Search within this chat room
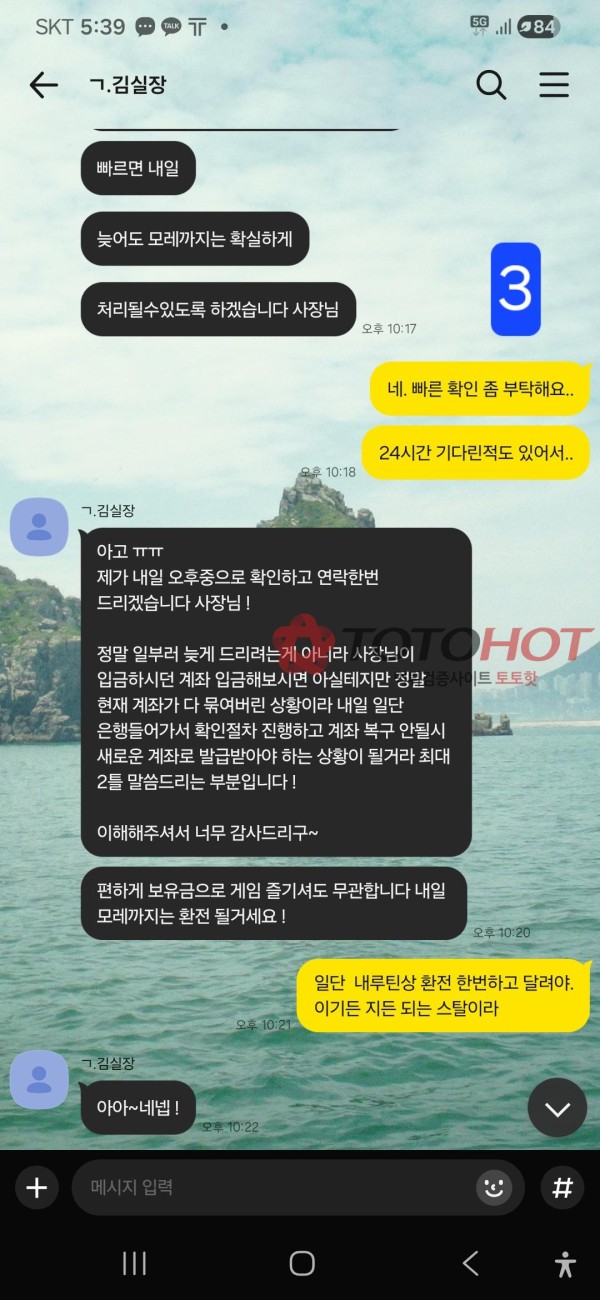This screenshot has width=600, height=1300. coord(491,85)
